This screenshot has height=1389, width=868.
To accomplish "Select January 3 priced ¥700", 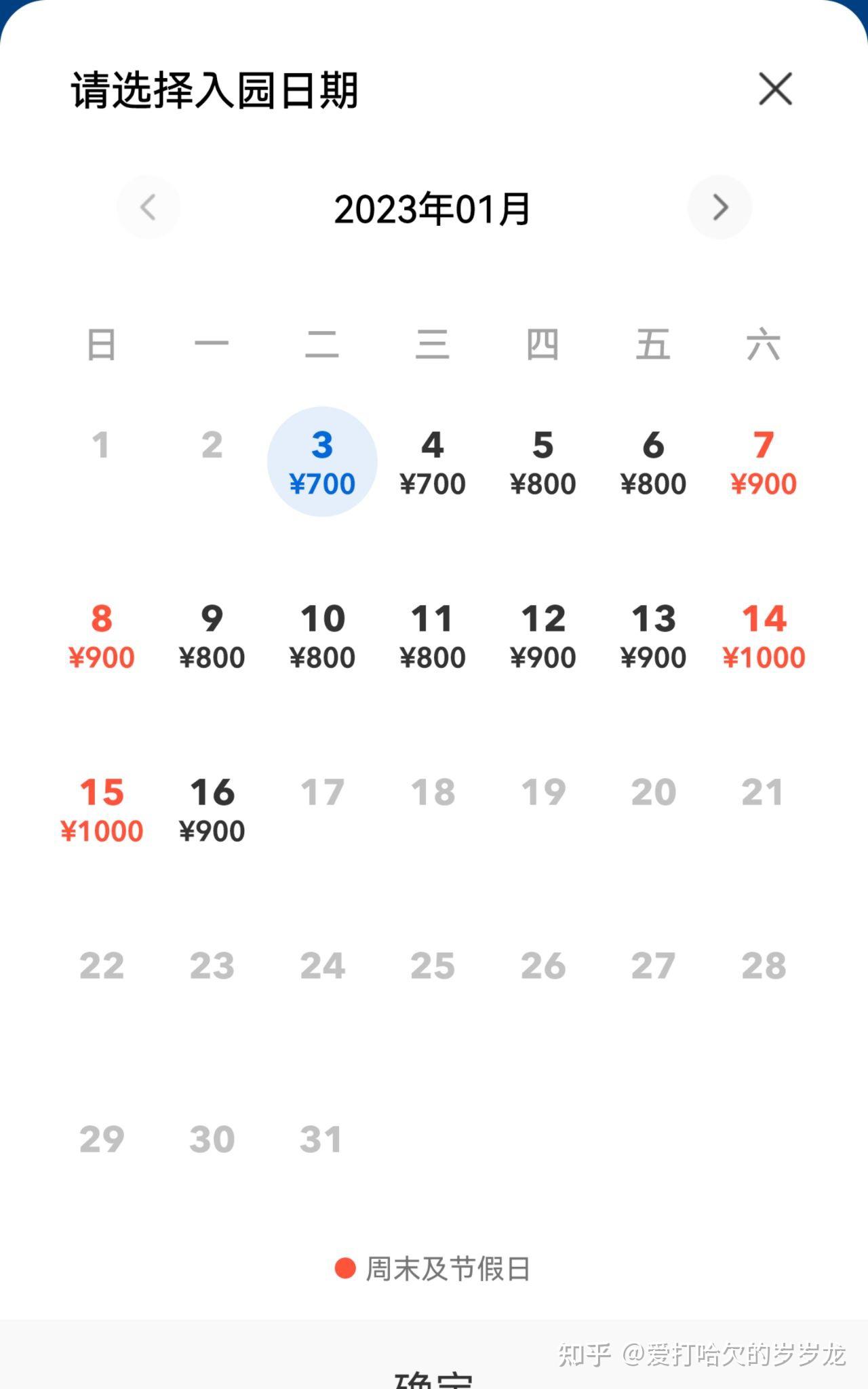I will click(322, 462).
